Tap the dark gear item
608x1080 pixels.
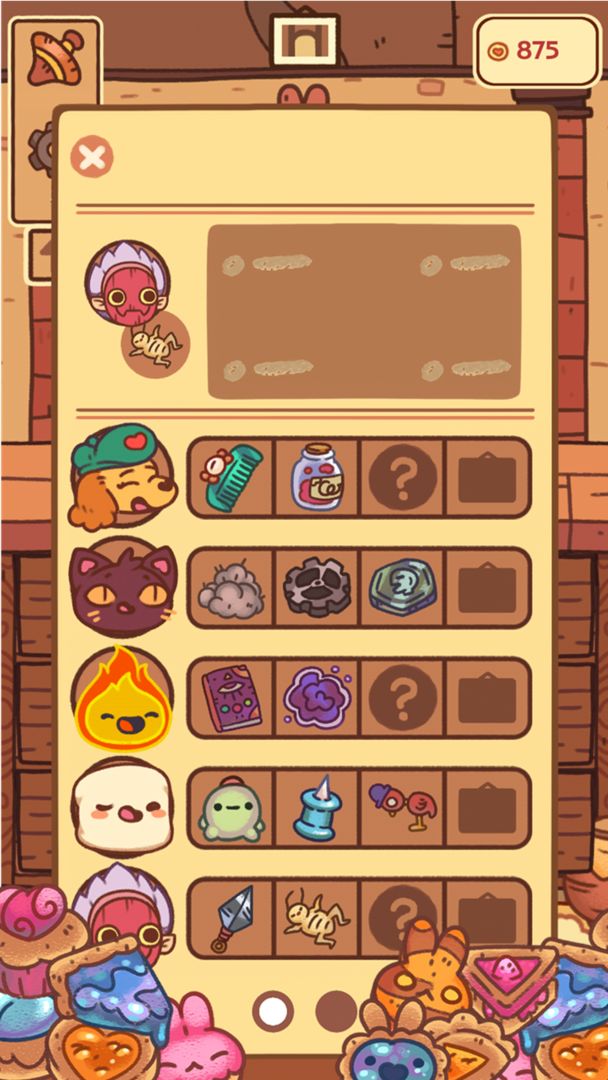[x=317, y=588]
